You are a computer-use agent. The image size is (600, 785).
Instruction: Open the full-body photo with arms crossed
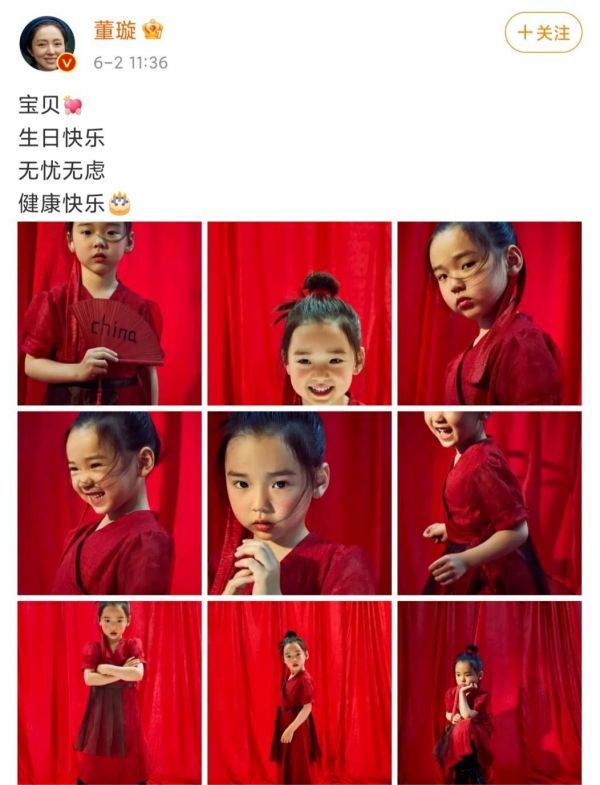pos(109,692)
